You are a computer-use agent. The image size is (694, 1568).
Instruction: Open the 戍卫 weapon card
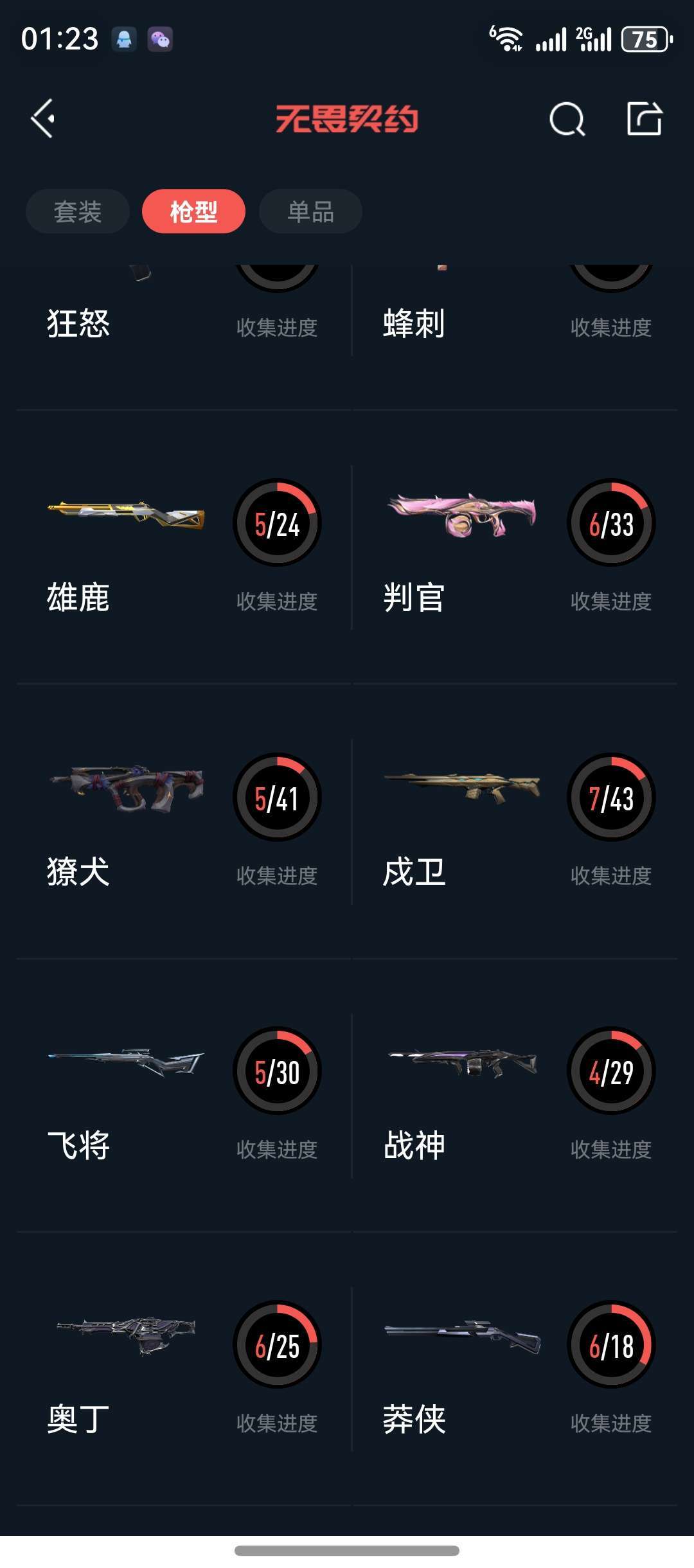click(515, 821)
